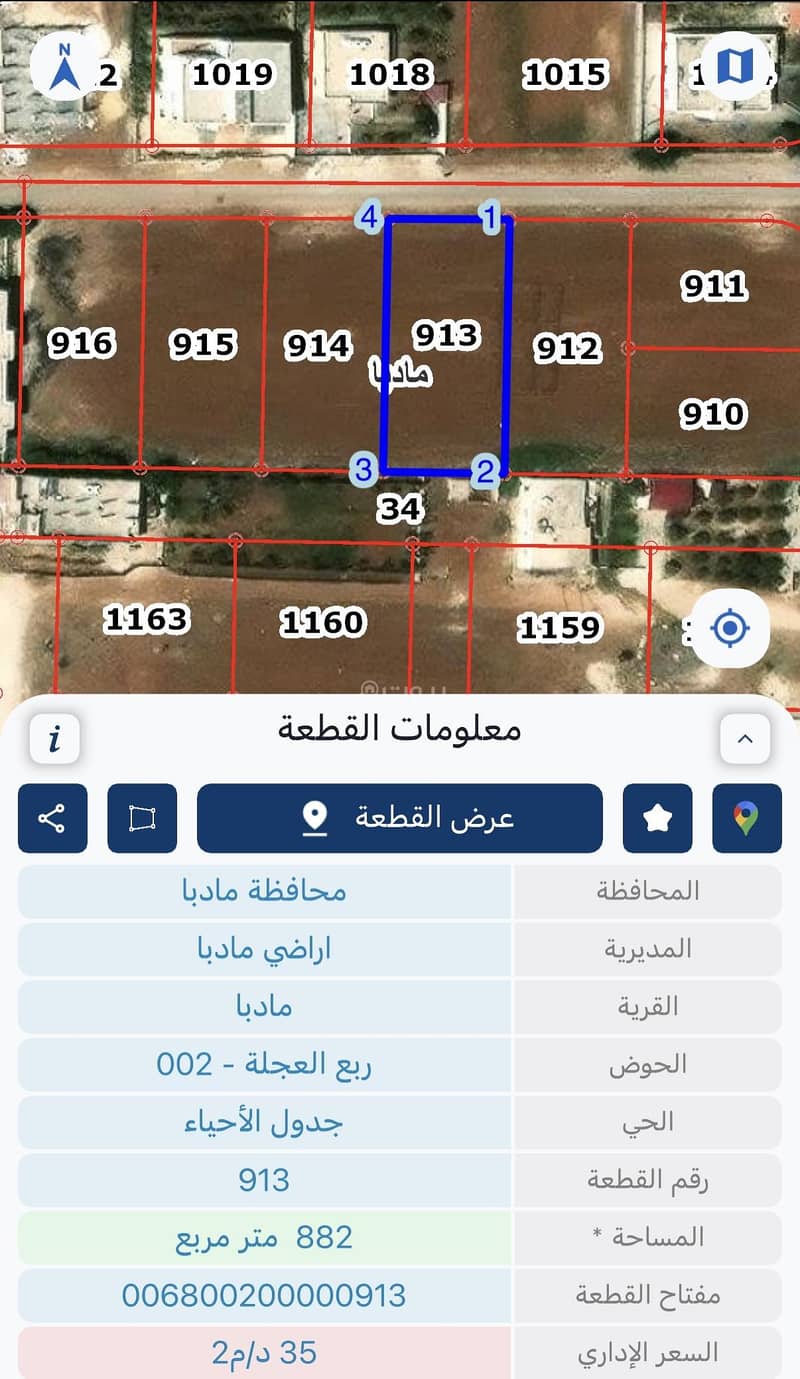Collapse the parcel information panel
The image size is (800, 1379).
[745, 739]
